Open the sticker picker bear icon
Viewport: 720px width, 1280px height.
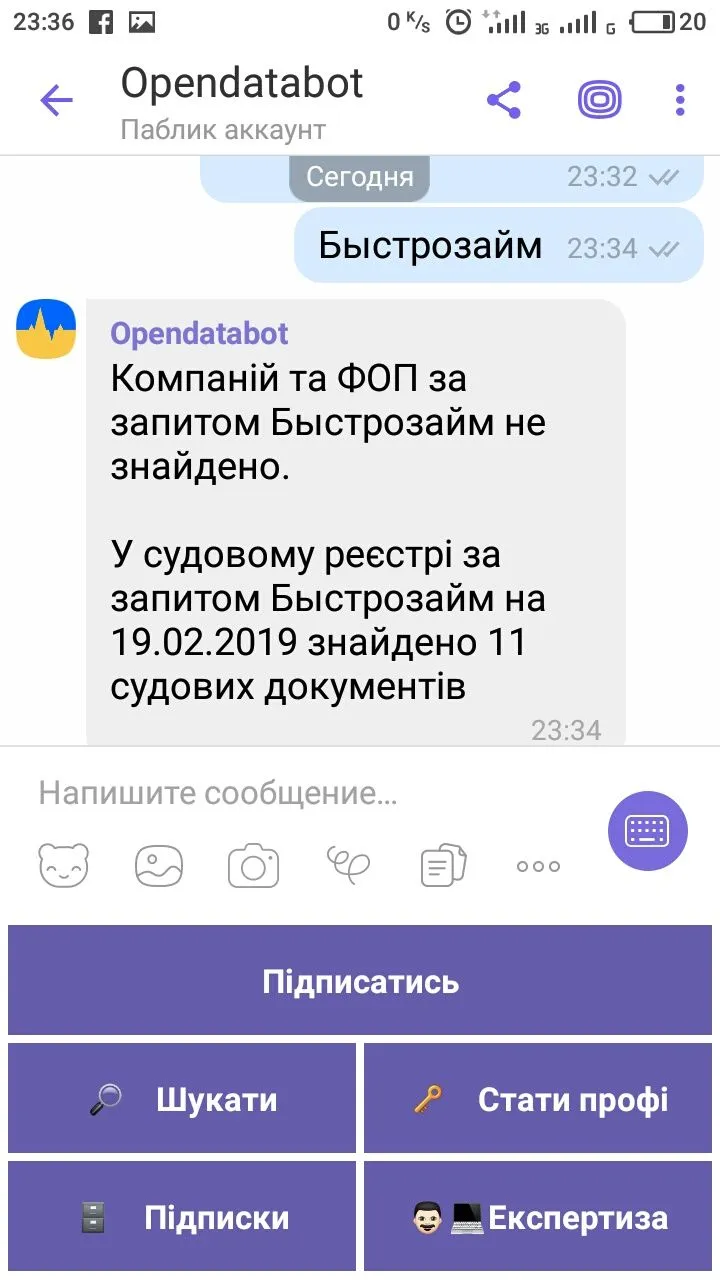(x=64, y=866)
